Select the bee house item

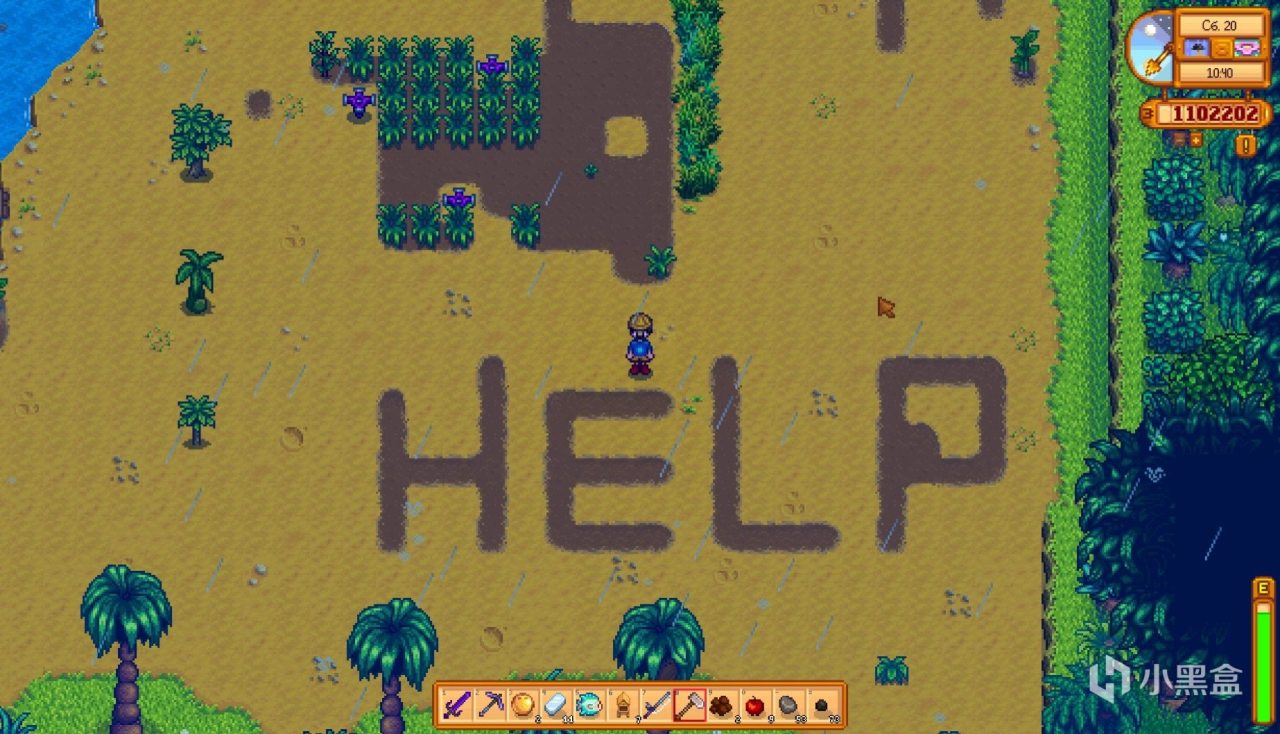tap(623, 705)
